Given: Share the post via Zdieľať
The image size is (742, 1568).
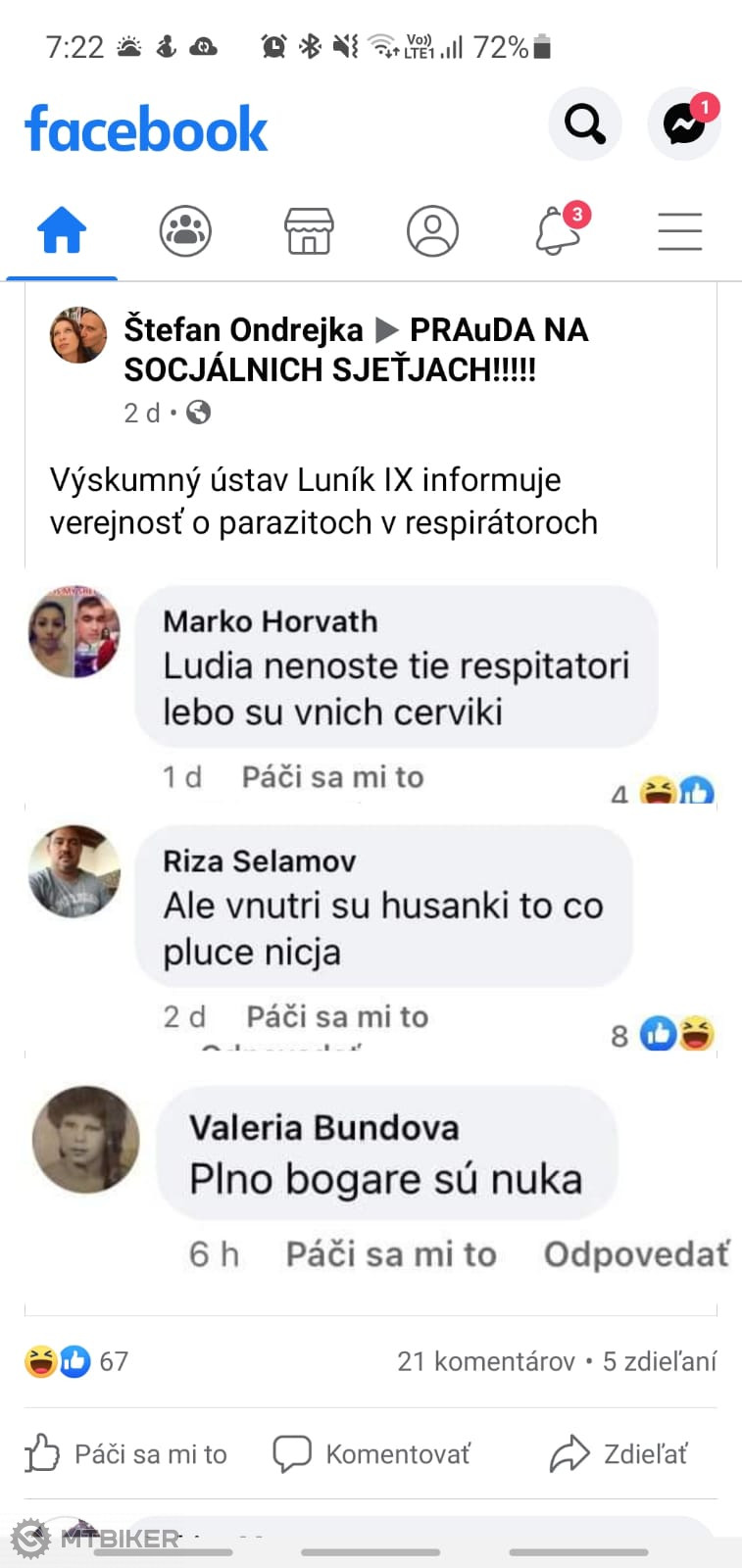Looking at the screenshot, I should pyautogui.click(x=618, y=1454).
